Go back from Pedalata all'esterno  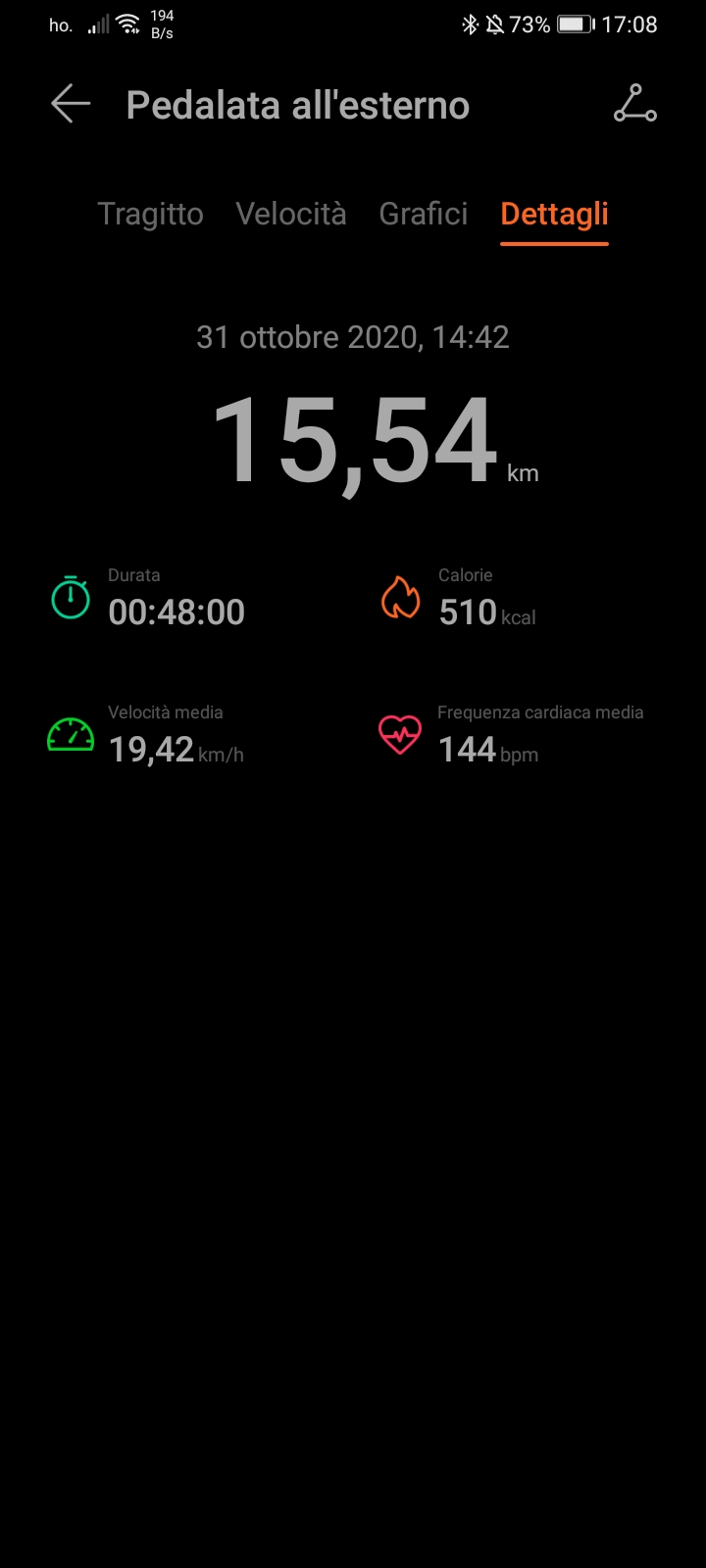[x=71, y=104]
